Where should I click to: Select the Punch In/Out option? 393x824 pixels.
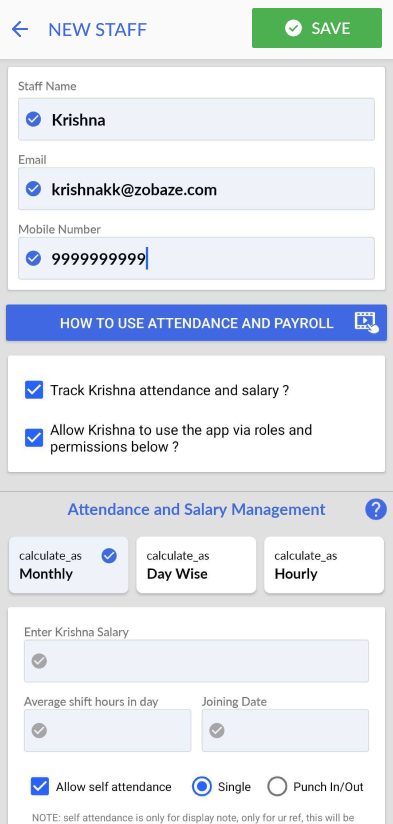click(277, 787)
